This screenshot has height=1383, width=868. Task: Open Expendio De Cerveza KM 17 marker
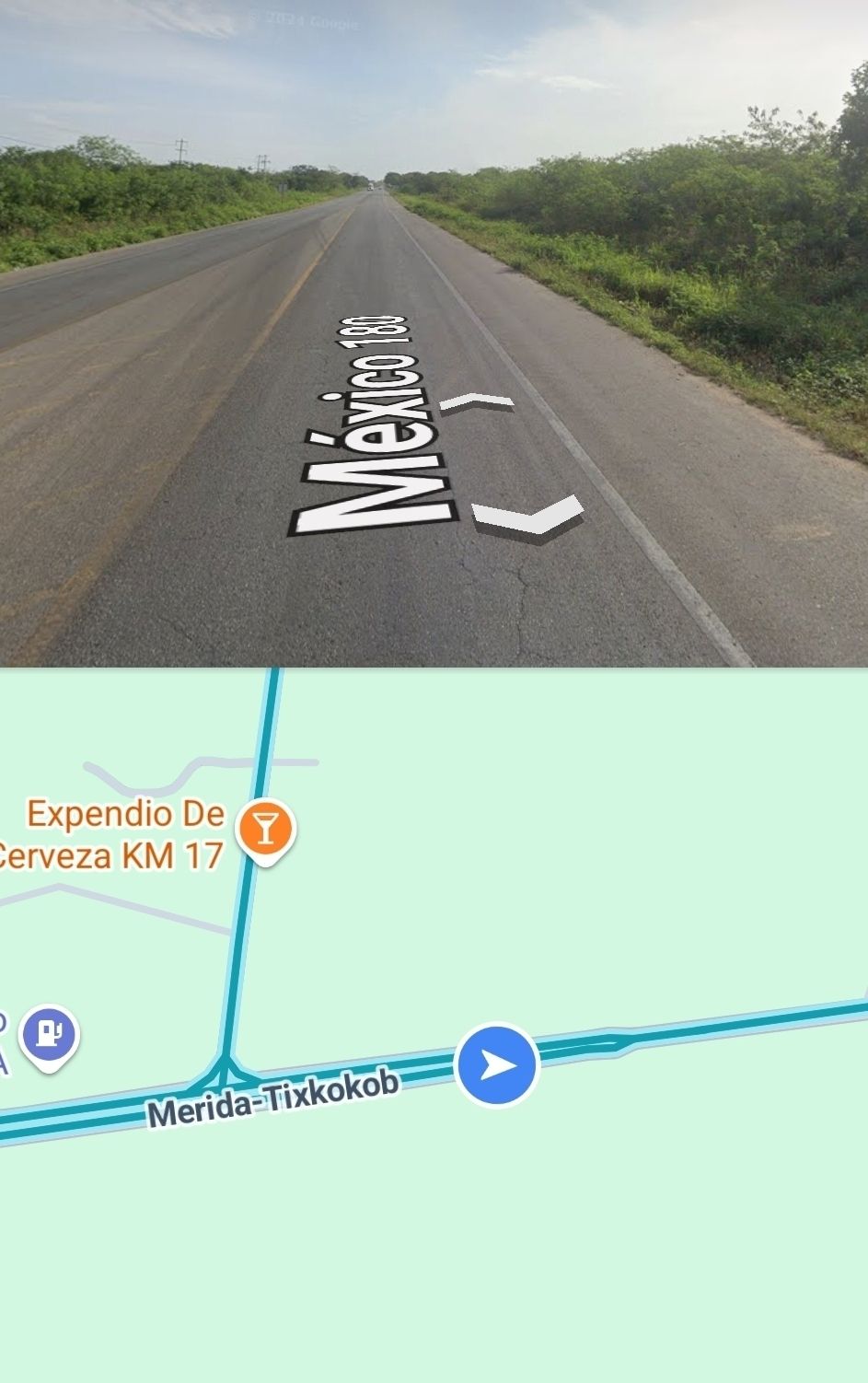265,828
